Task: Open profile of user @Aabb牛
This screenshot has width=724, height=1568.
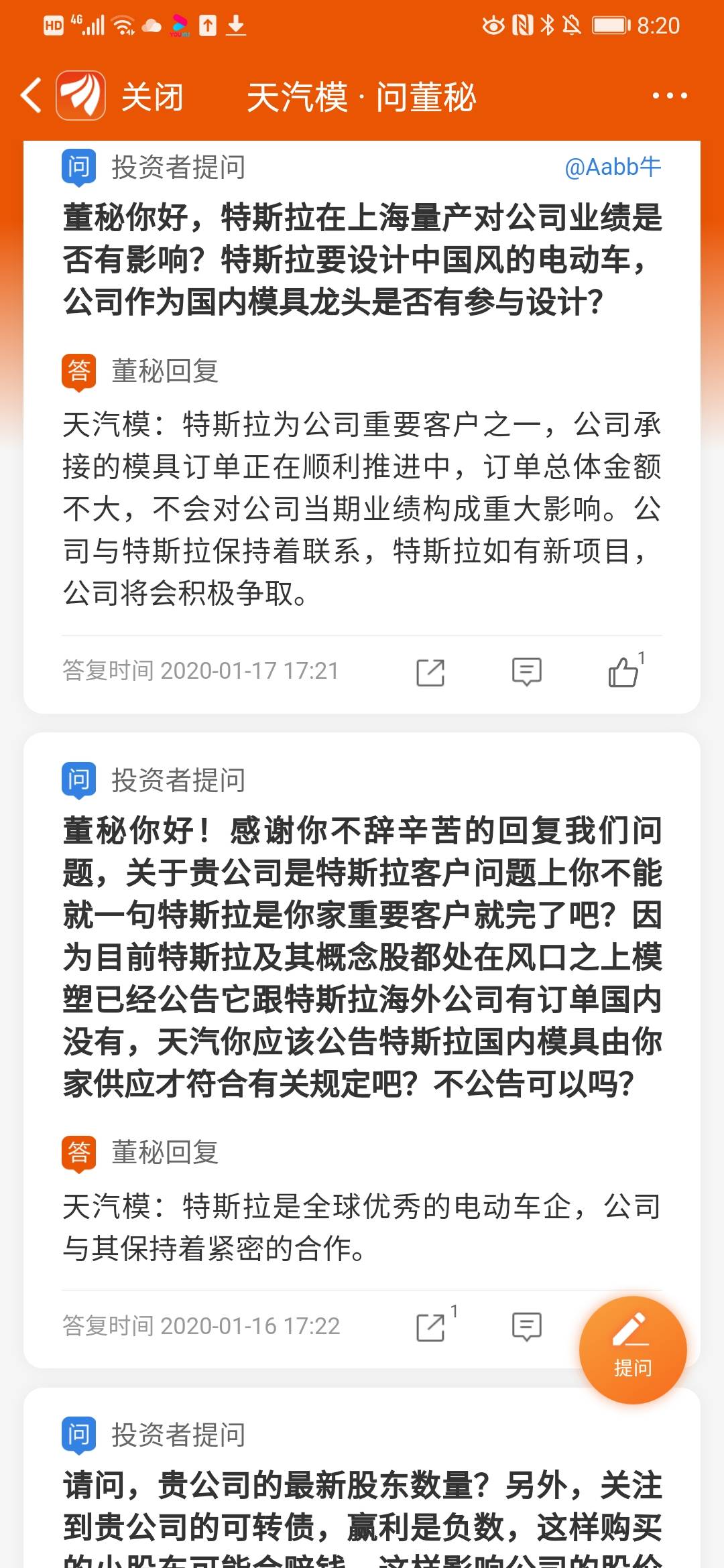Action: point(612,168)
